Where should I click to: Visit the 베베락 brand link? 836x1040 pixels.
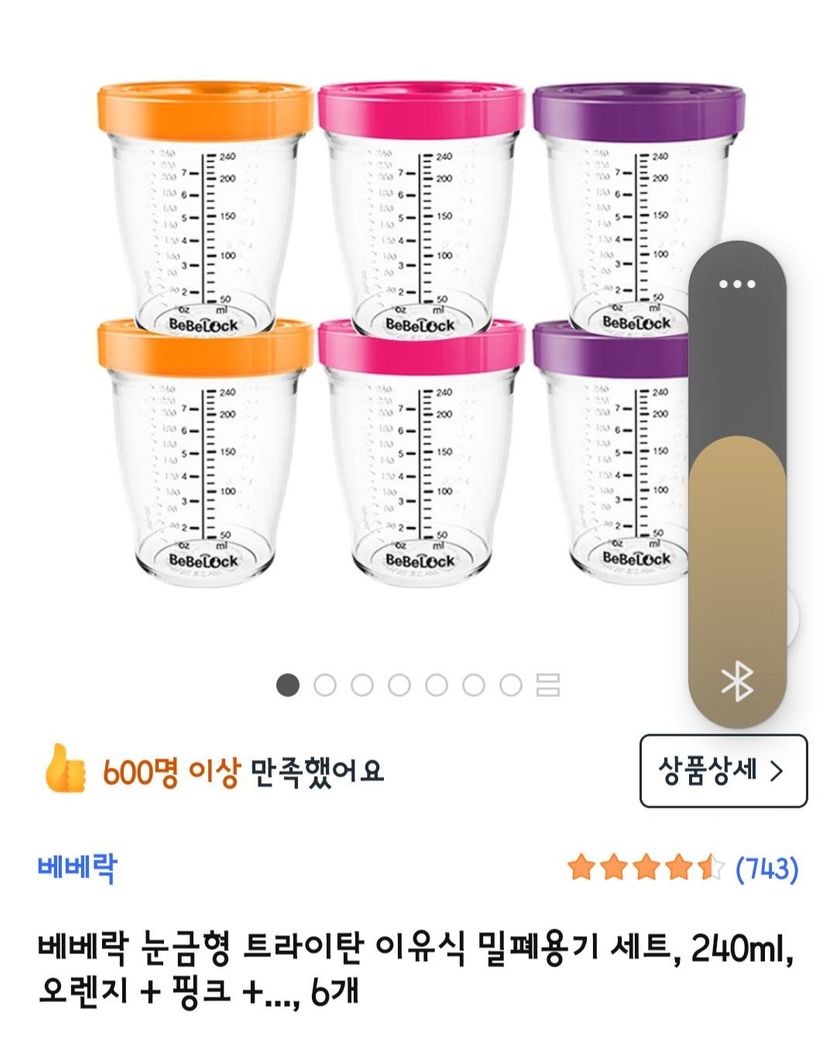(76, 867)
